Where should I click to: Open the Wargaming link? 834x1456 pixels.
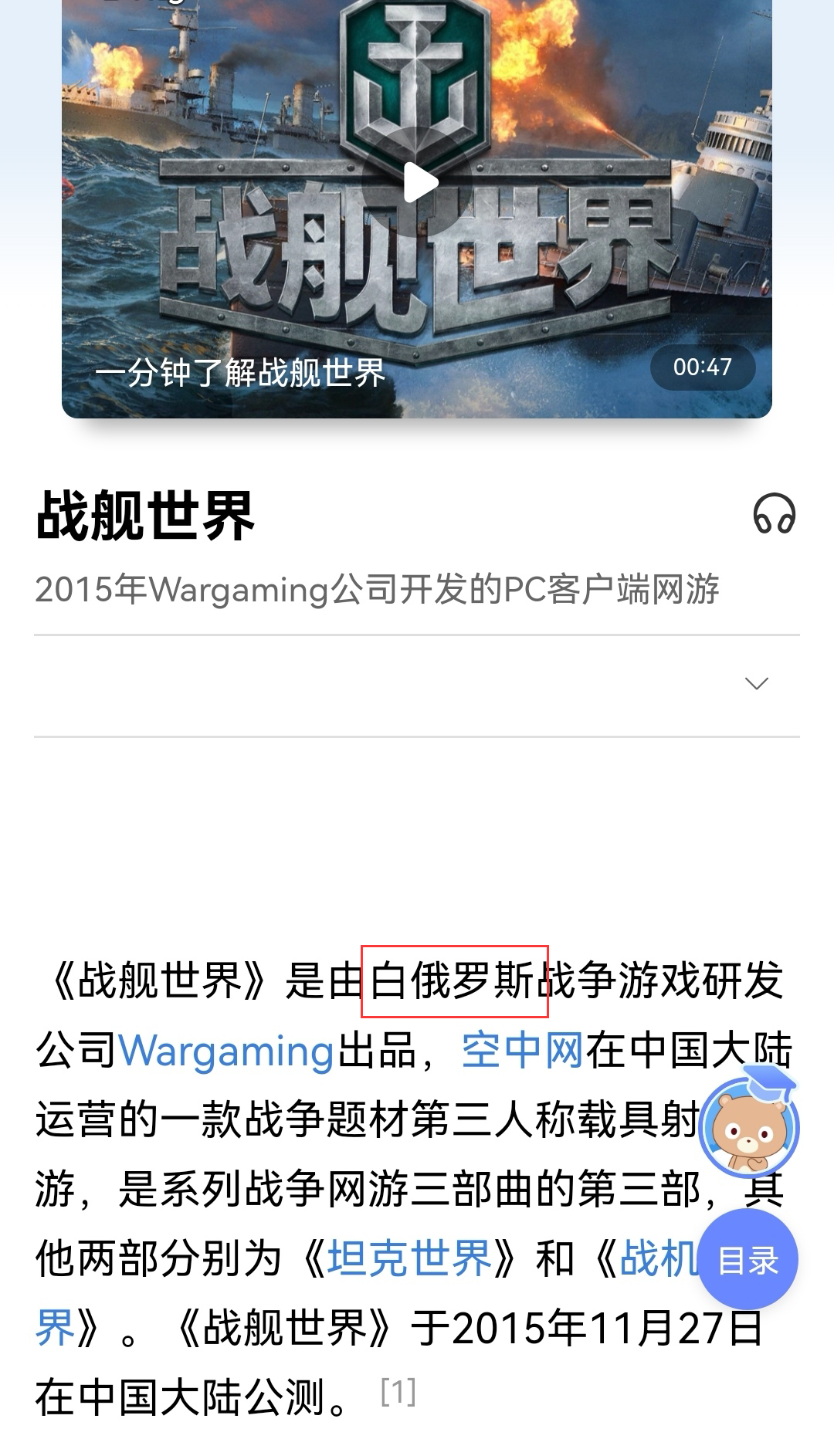226,1051
